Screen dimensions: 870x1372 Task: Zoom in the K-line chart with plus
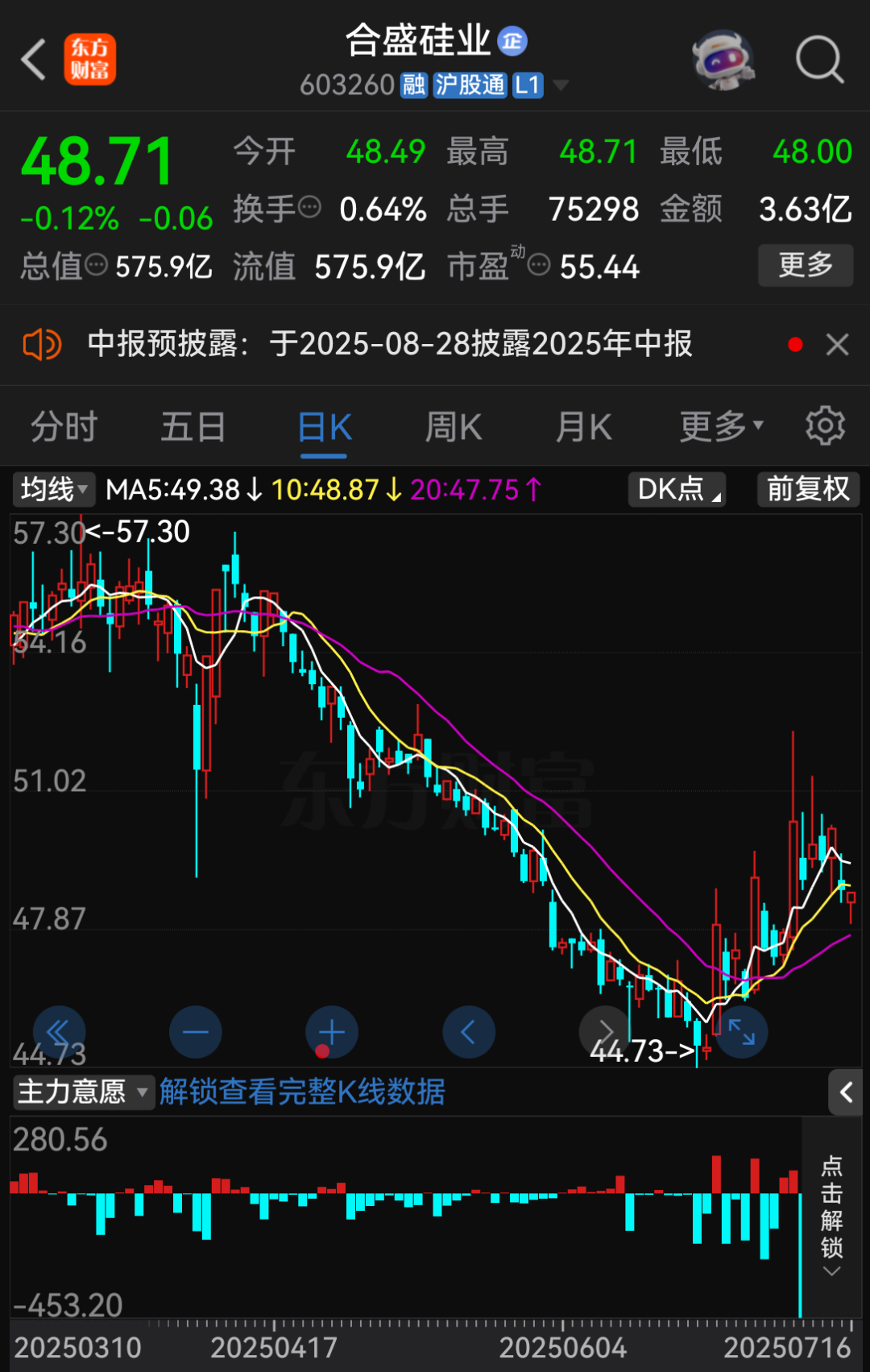coord(332,1032)
